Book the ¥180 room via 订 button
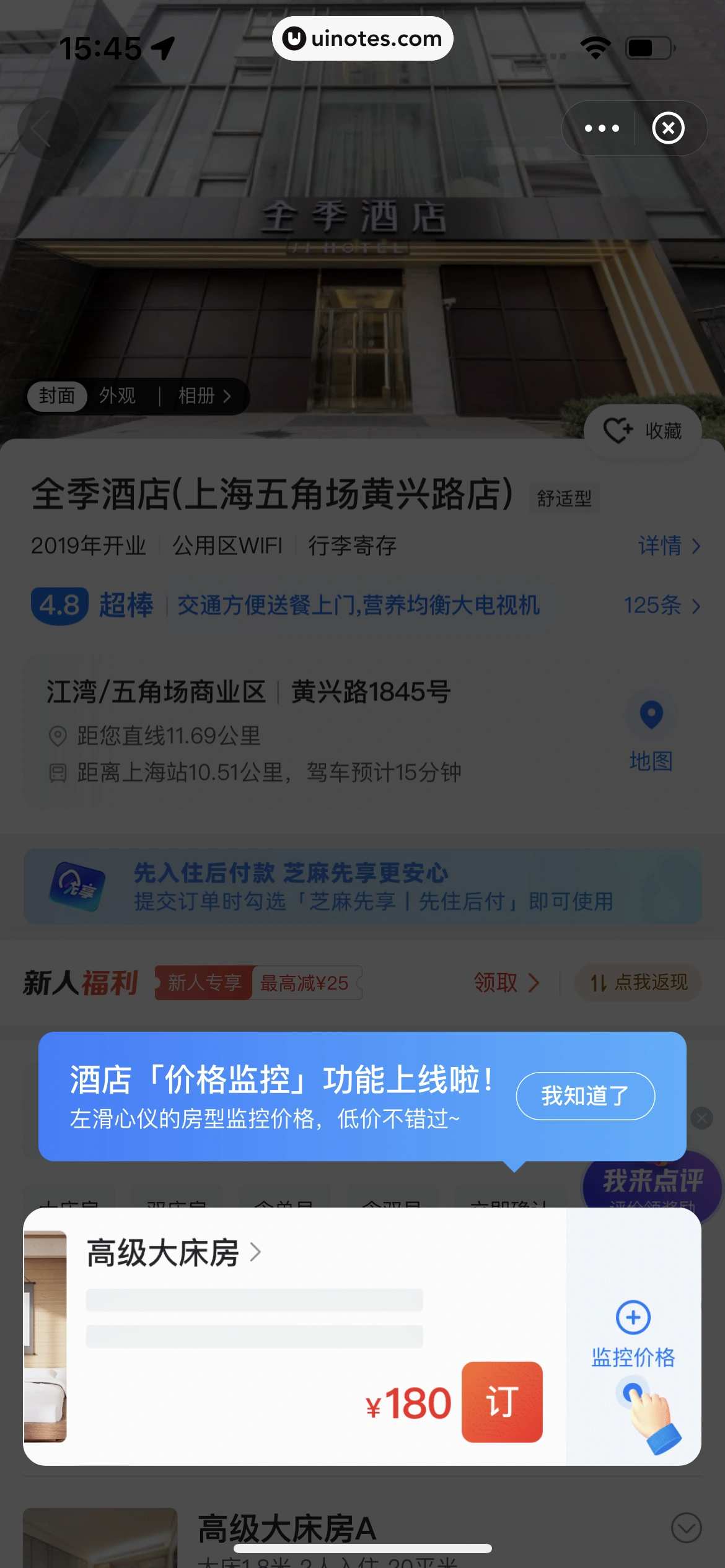The image size is (725, 1568). coord(502,1401)
